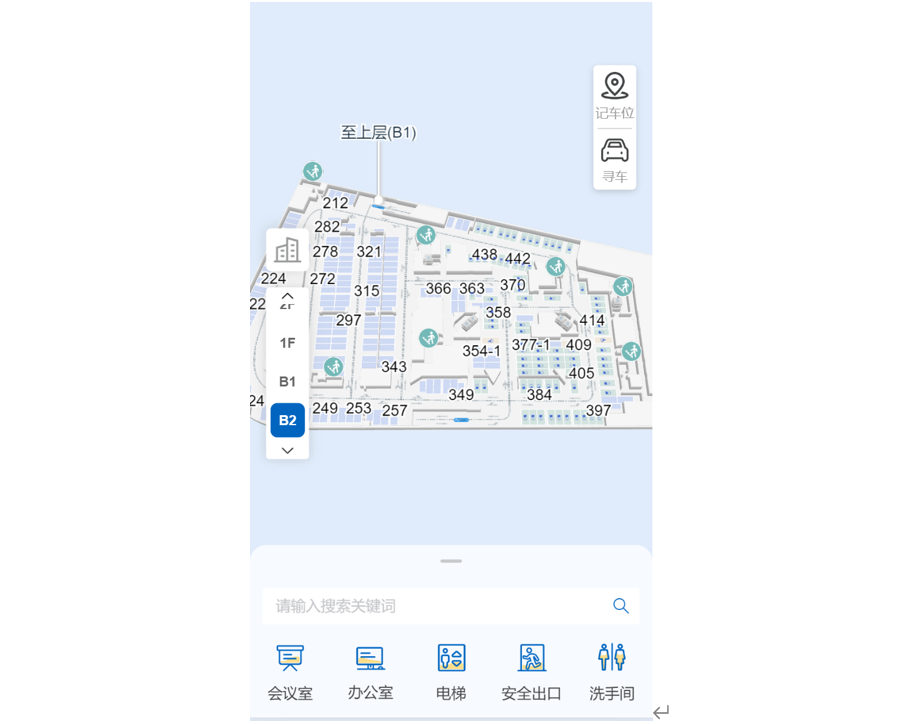
Task: Find 安全出口 emergency exits
Action: click(531, 672)
